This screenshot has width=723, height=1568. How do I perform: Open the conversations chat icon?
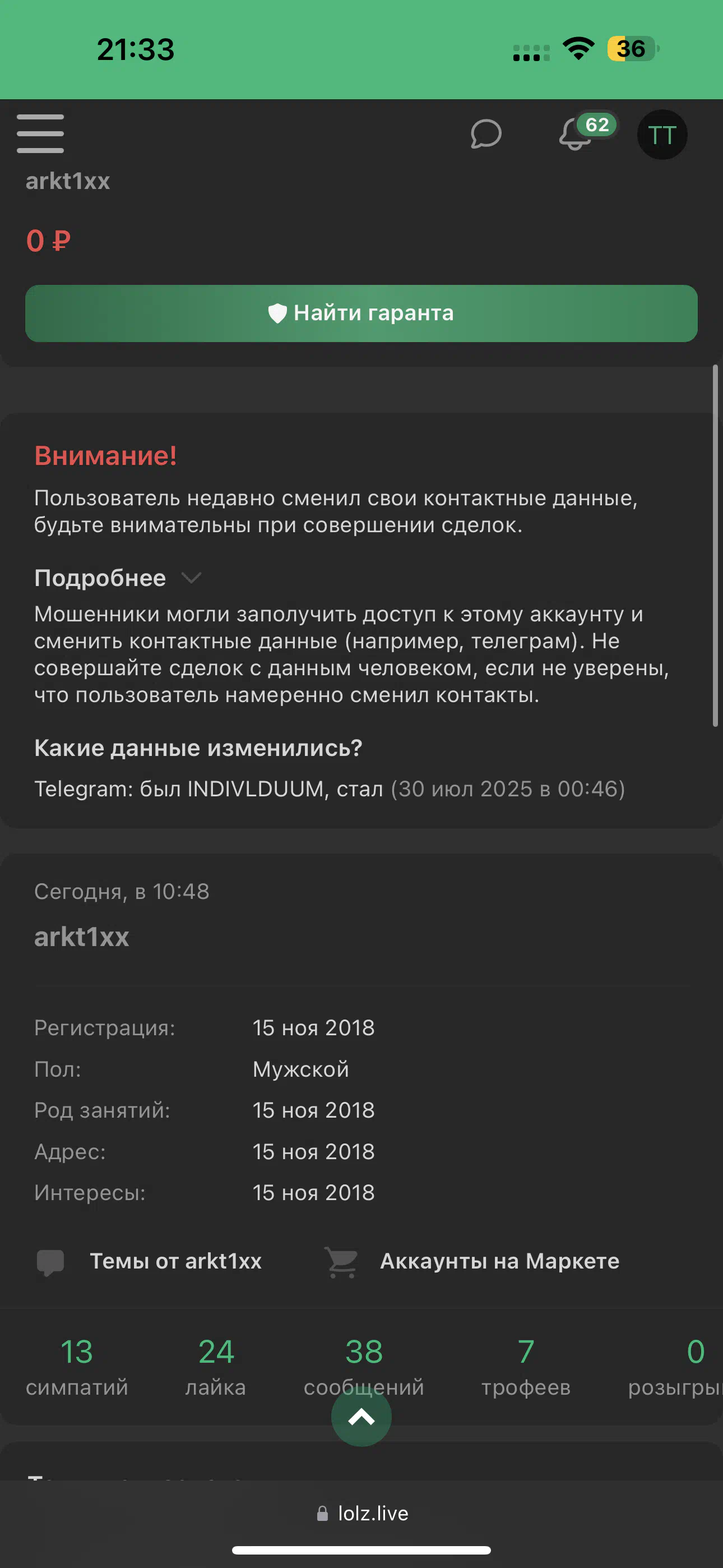[x=486, y=134]
